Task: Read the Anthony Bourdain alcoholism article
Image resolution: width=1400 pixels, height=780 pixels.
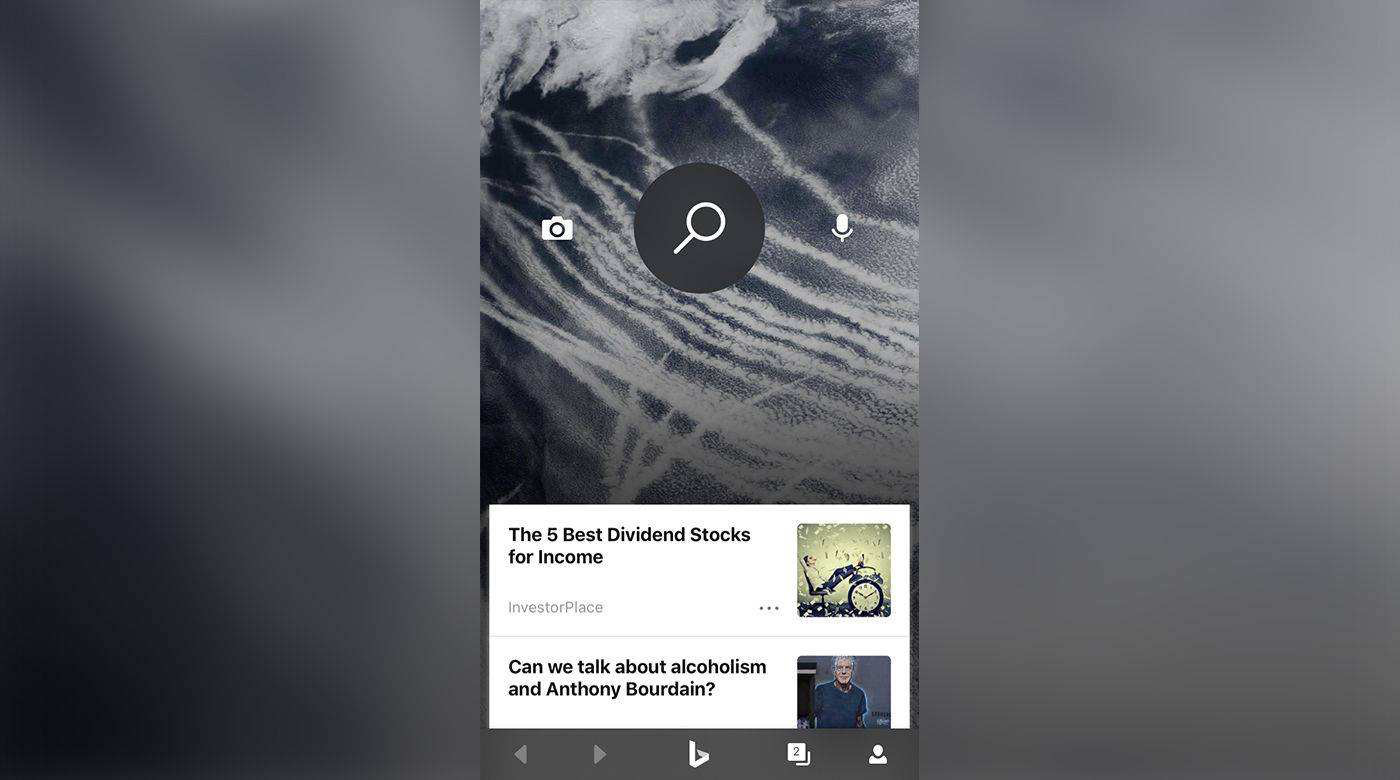Action: [637, 678]
